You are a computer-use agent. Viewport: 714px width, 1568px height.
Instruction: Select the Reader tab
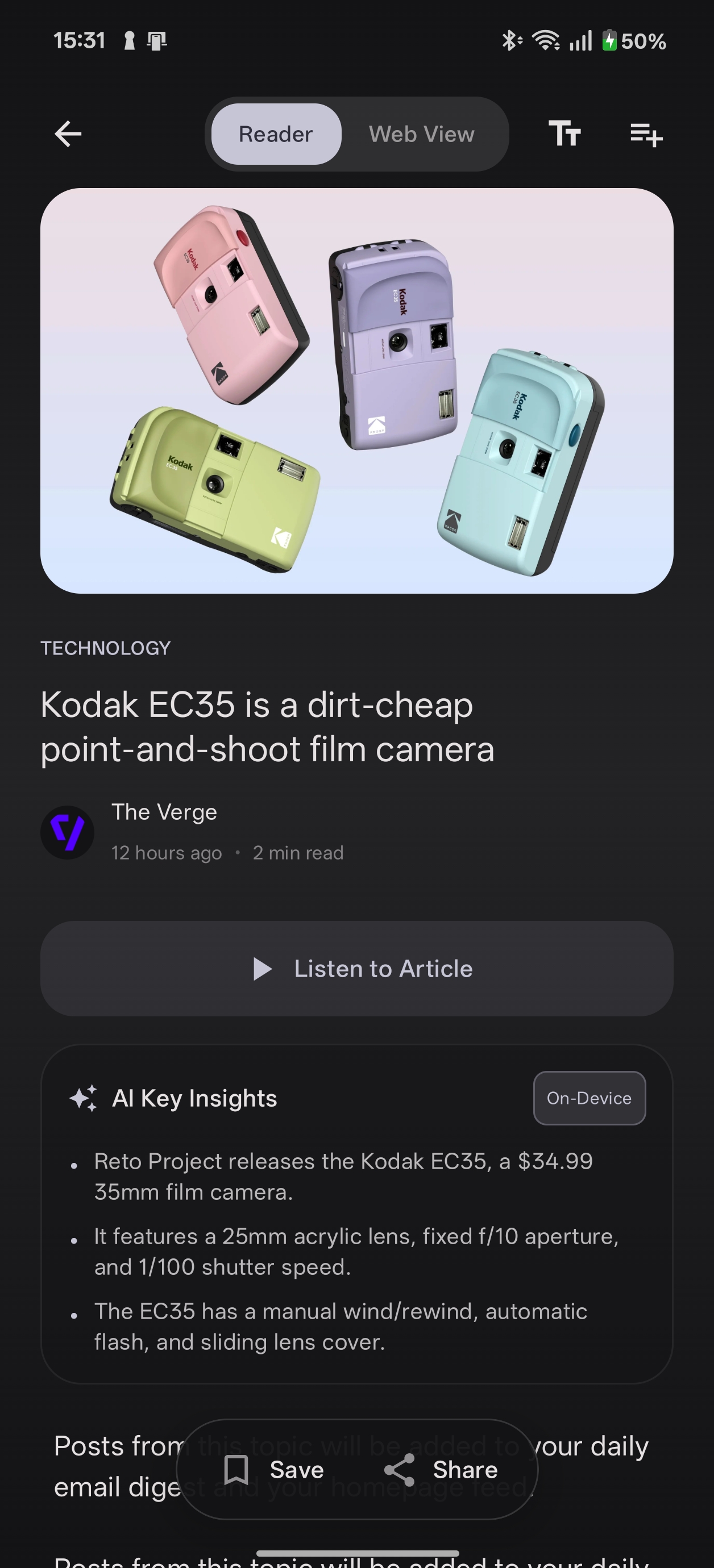click(x=276, y=134)
